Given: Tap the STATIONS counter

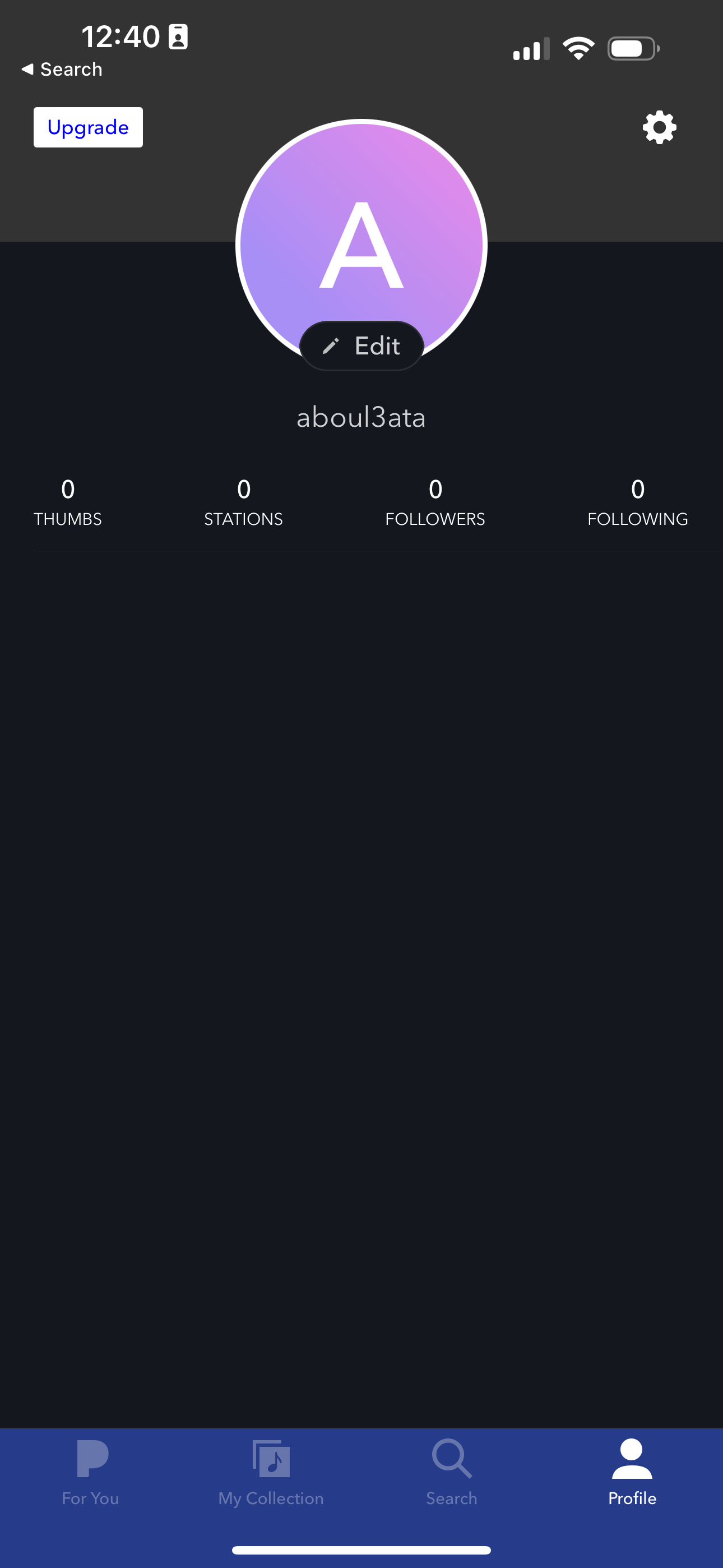Looking at the screenshot, I should (x=243, y=501).
